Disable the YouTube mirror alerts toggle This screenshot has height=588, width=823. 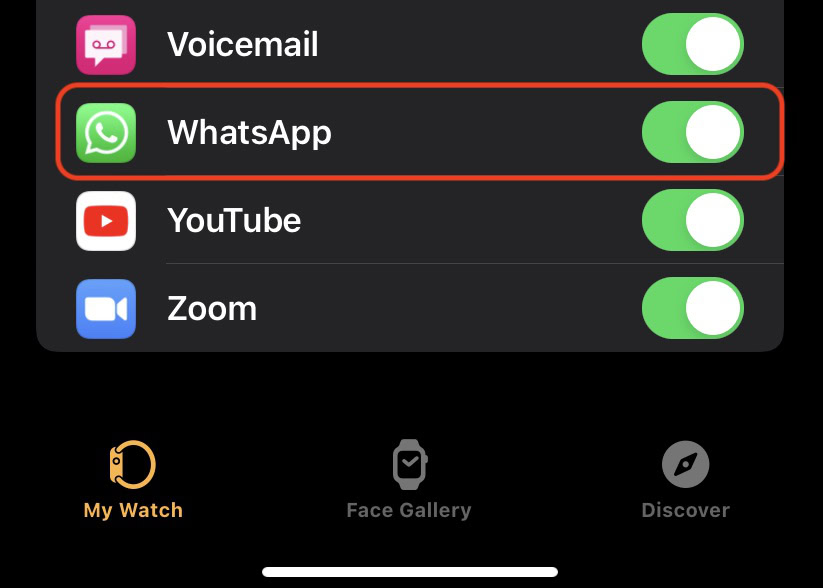(692, 220)
